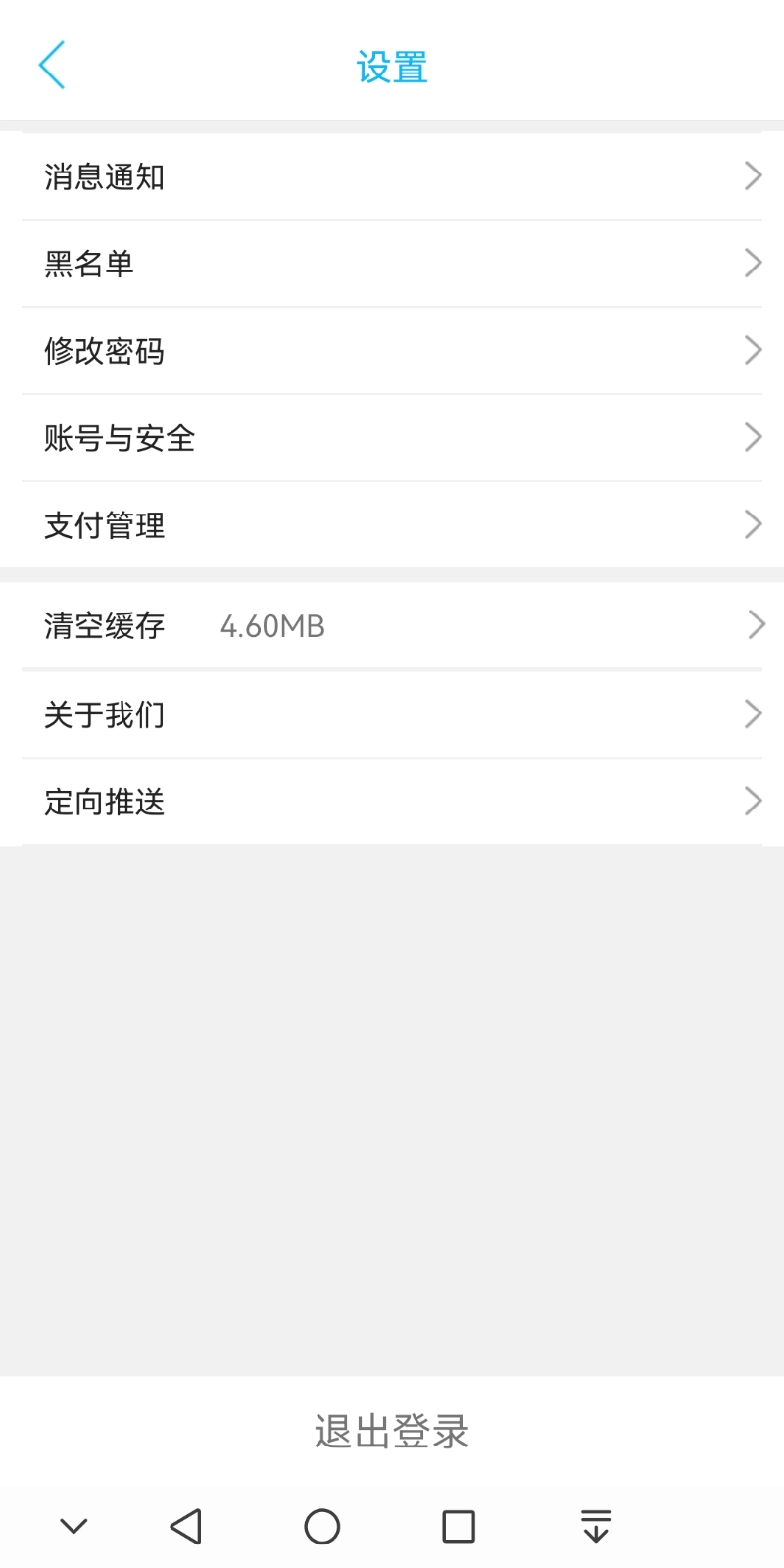Go back from the 设置 page
Image resolution: width=784 pixels, height=1568 pixels.
coord(52,66)
